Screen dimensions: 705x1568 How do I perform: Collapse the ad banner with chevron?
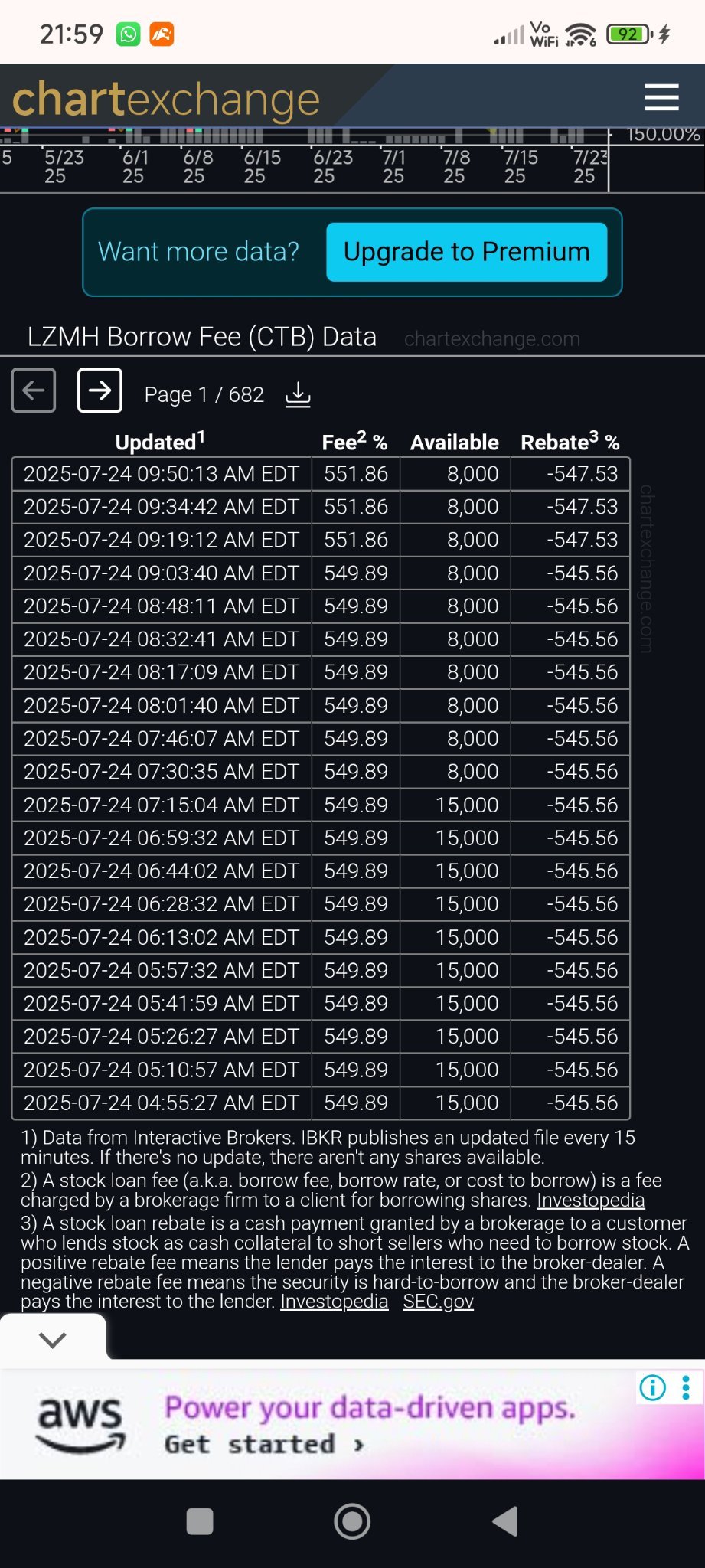[52, 1340]
